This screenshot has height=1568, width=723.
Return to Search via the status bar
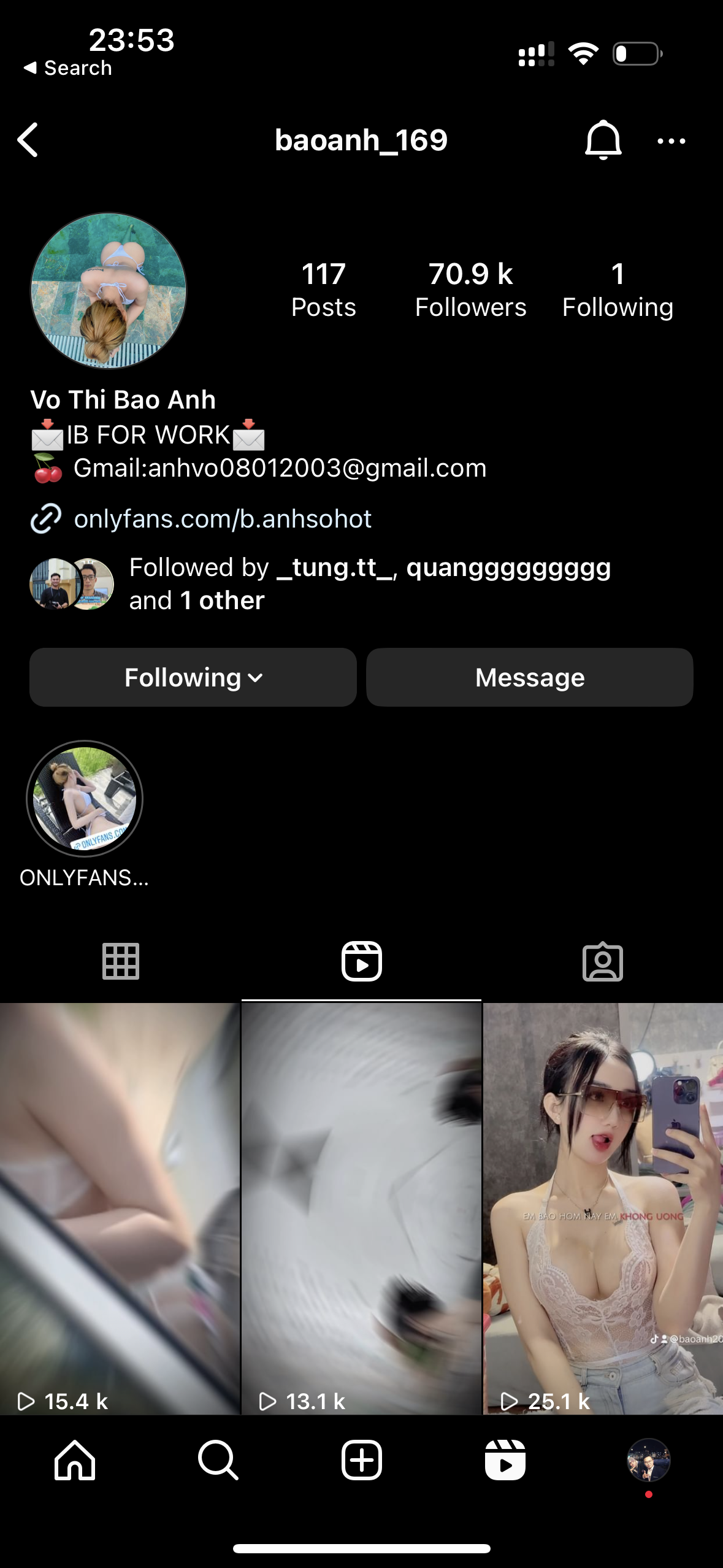67,68
